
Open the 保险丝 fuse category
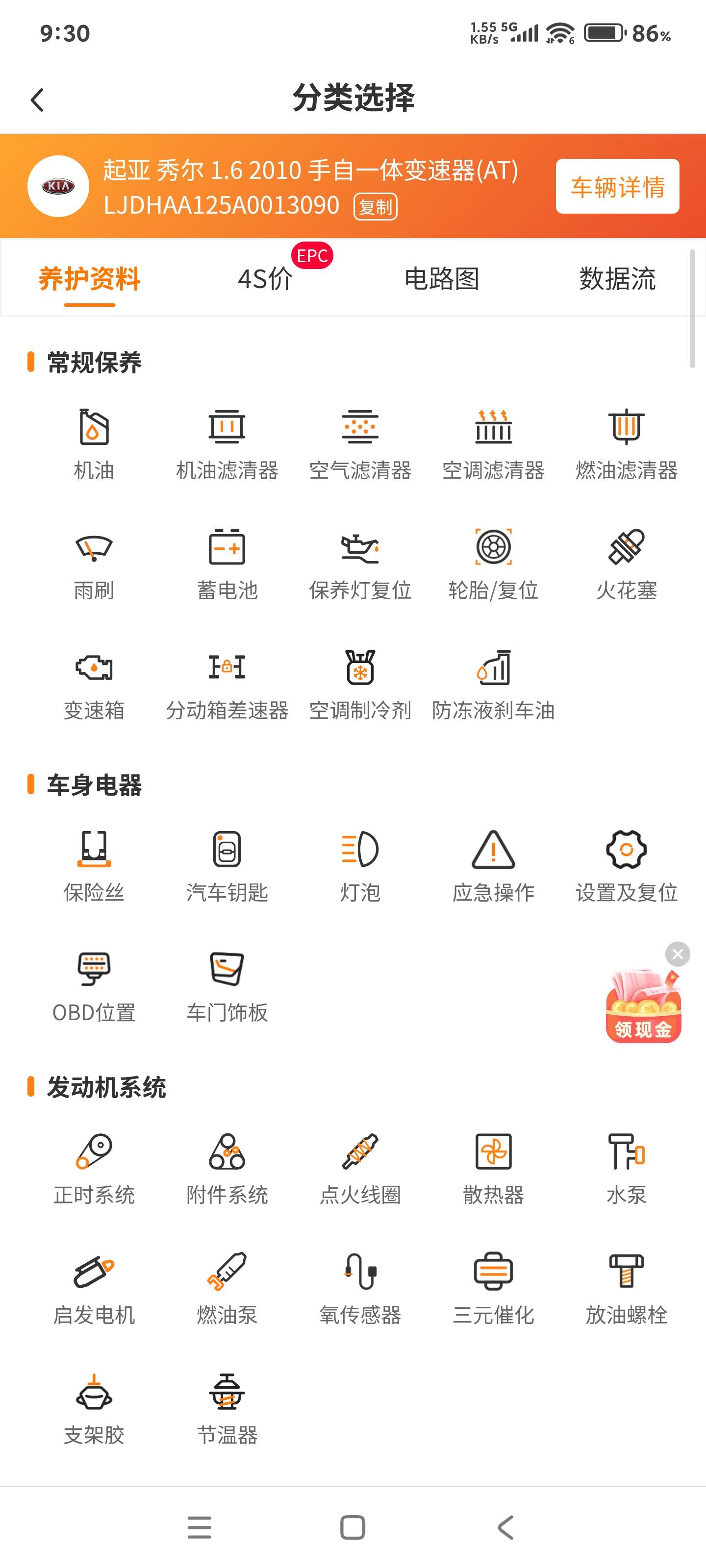pos(94,865)
